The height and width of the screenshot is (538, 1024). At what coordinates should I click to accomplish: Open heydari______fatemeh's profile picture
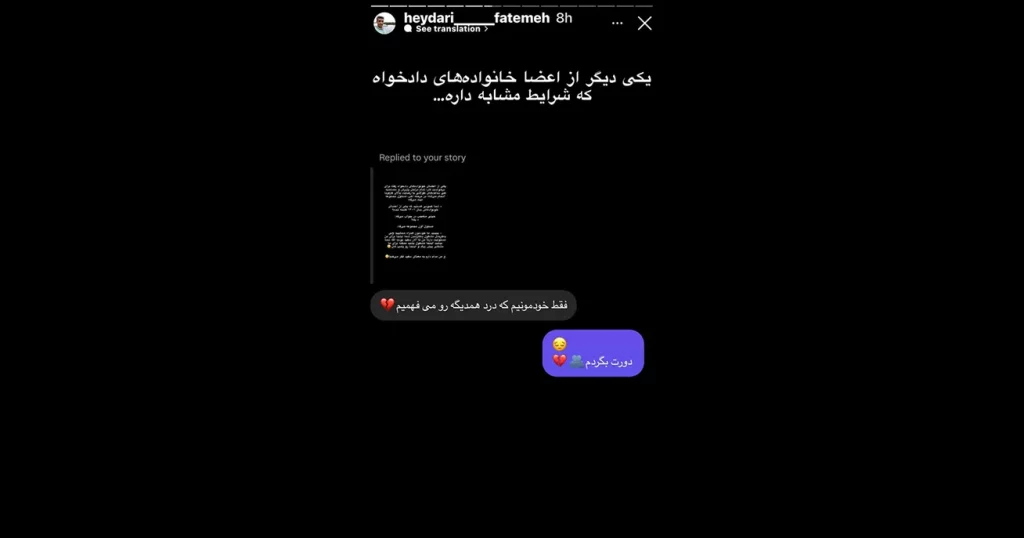coord(384,23)
